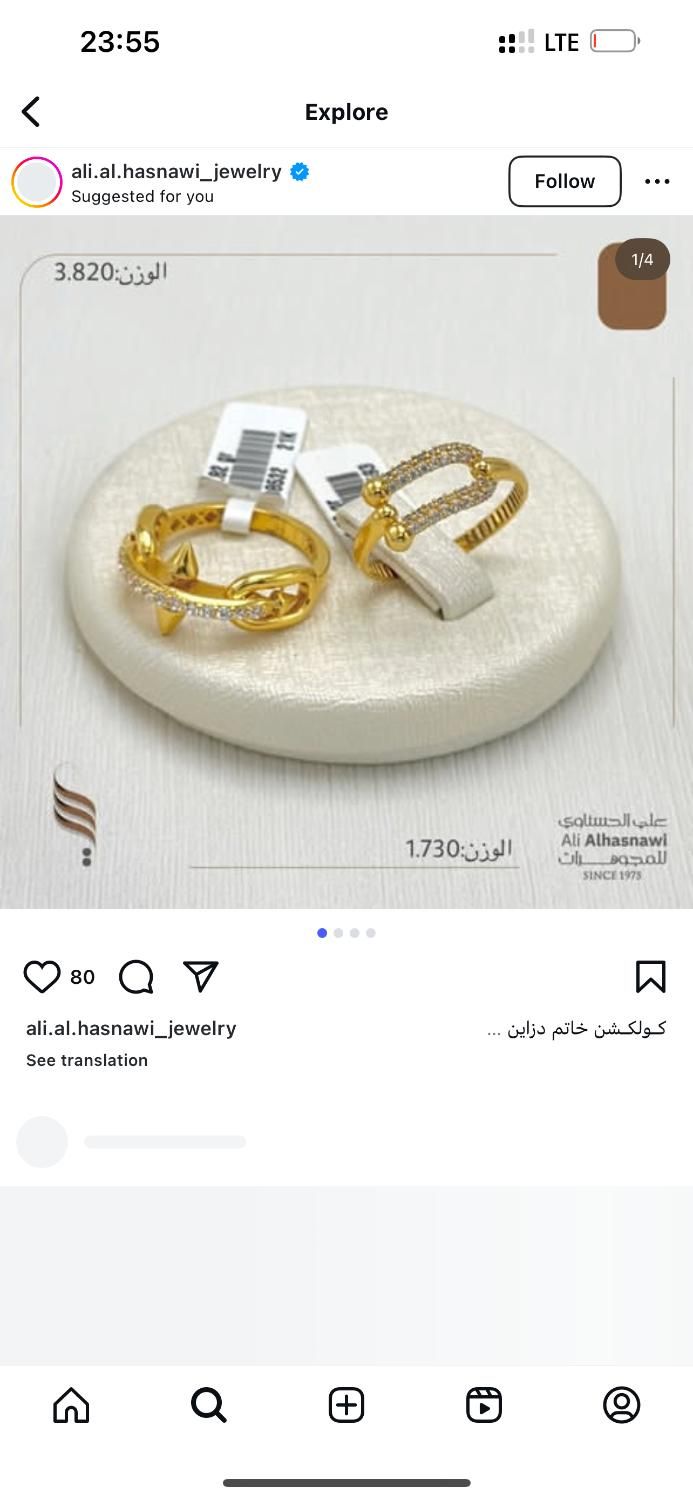Open comments on the ring post
This screenshot has height=1500, width=693.
[x=136, y=977]
